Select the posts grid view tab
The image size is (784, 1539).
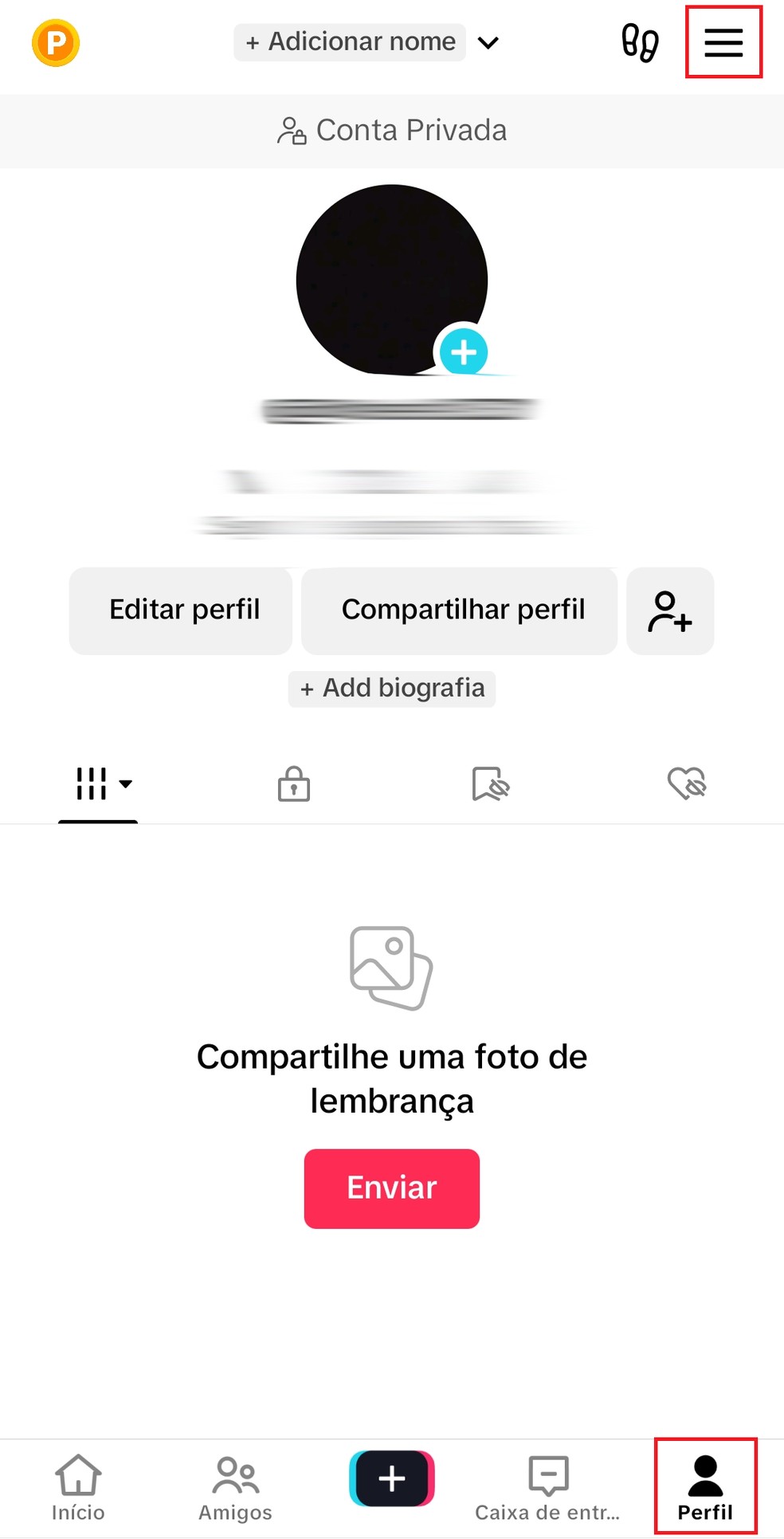point(92,784)
